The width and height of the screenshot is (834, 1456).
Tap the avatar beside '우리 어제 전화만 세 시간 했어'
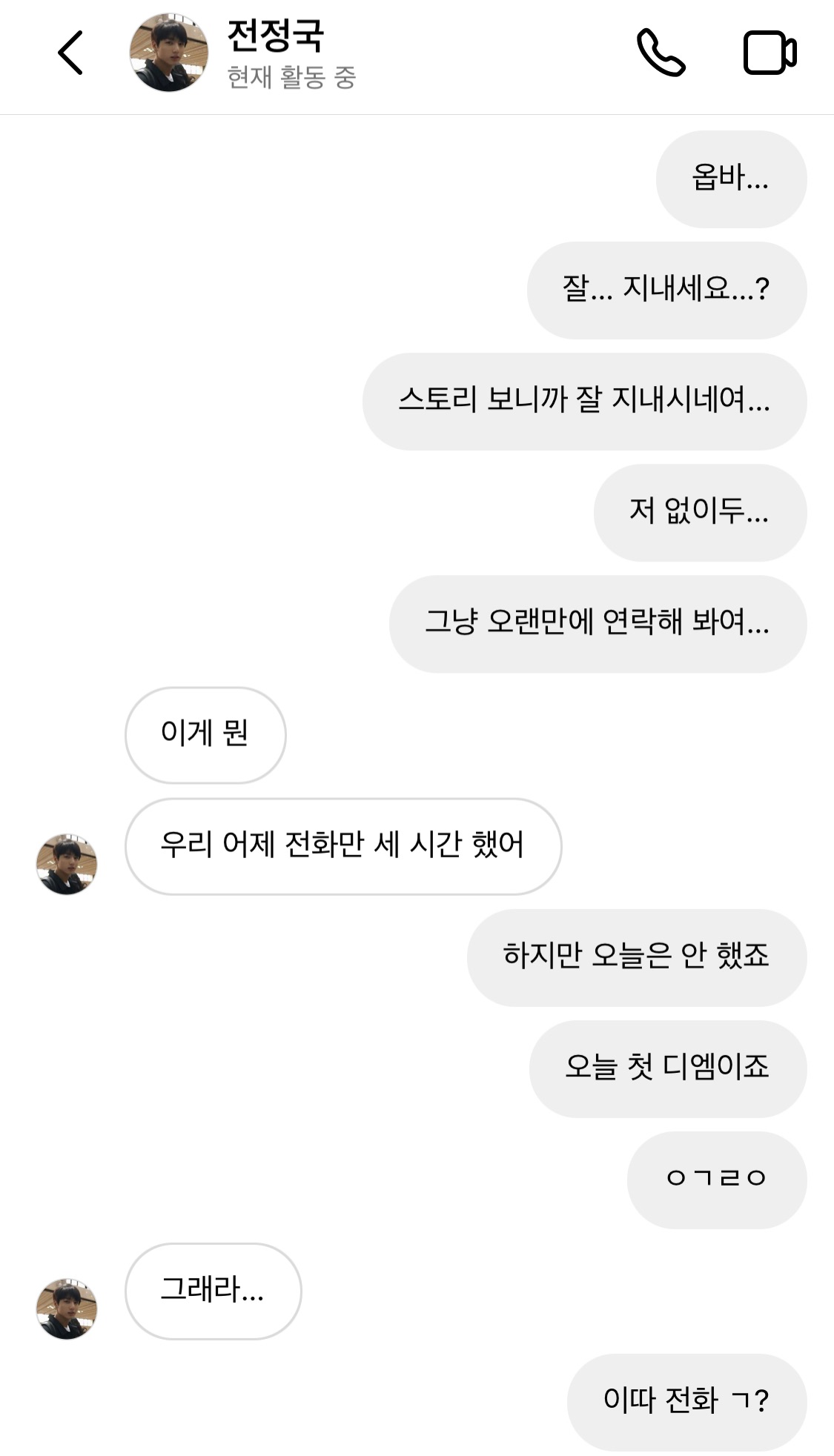pos(66,863)
